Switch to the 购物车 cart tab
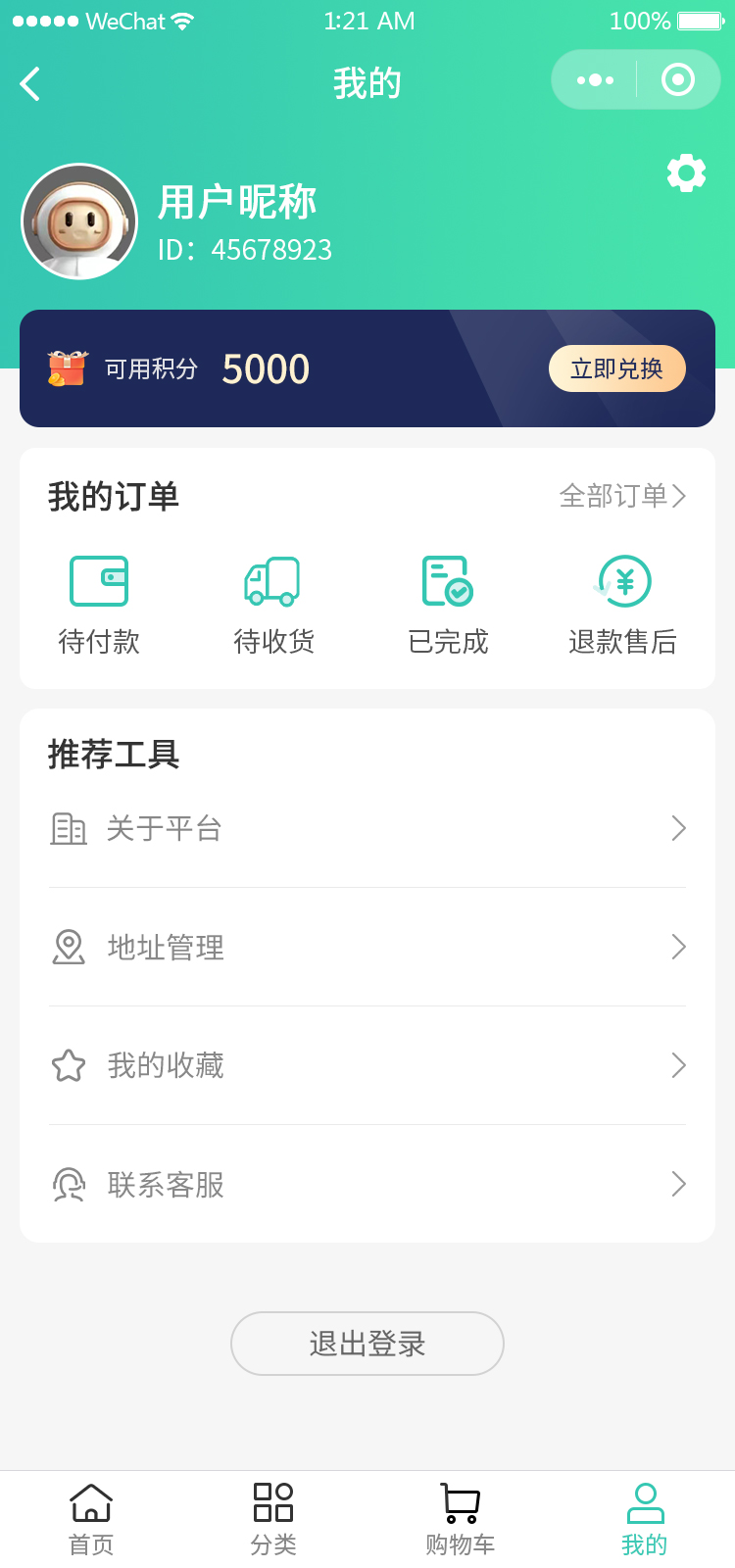The width and height of the screenshot is (735, 1568). coord(460,1519)
